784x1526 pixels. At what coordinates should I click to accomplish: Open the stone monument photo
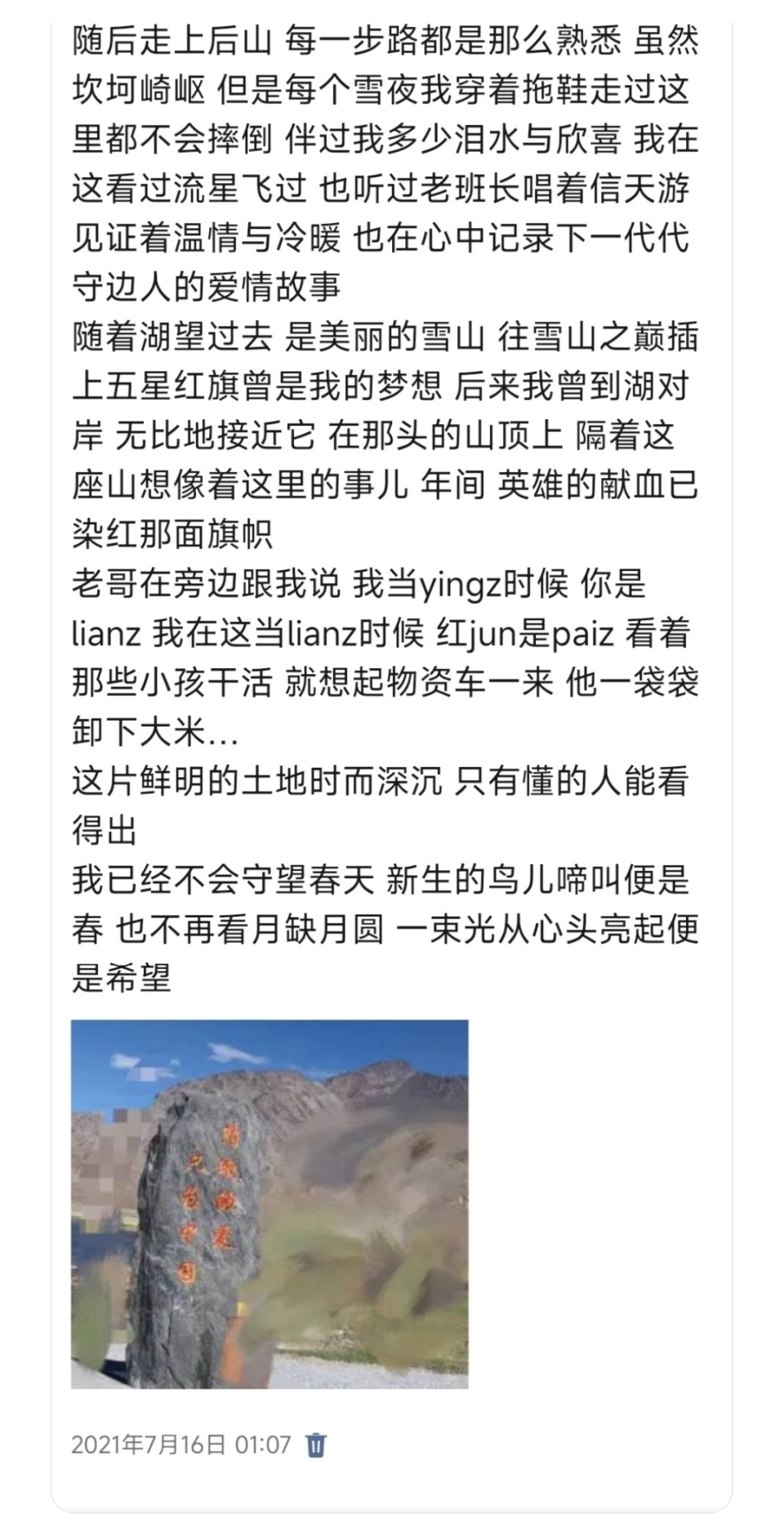269,1203
